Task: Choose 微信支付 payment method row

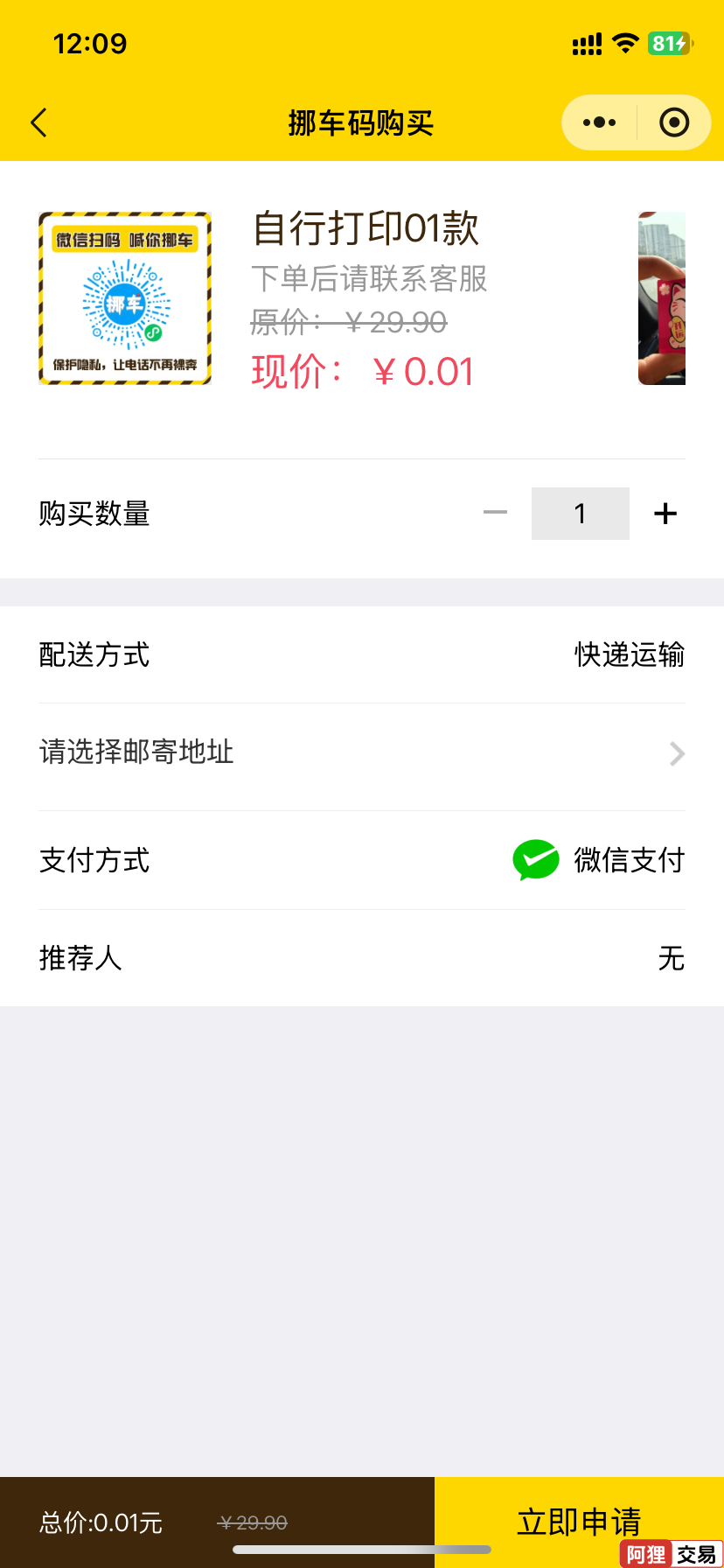Action: pyautogui.click(x=362, y=860)
